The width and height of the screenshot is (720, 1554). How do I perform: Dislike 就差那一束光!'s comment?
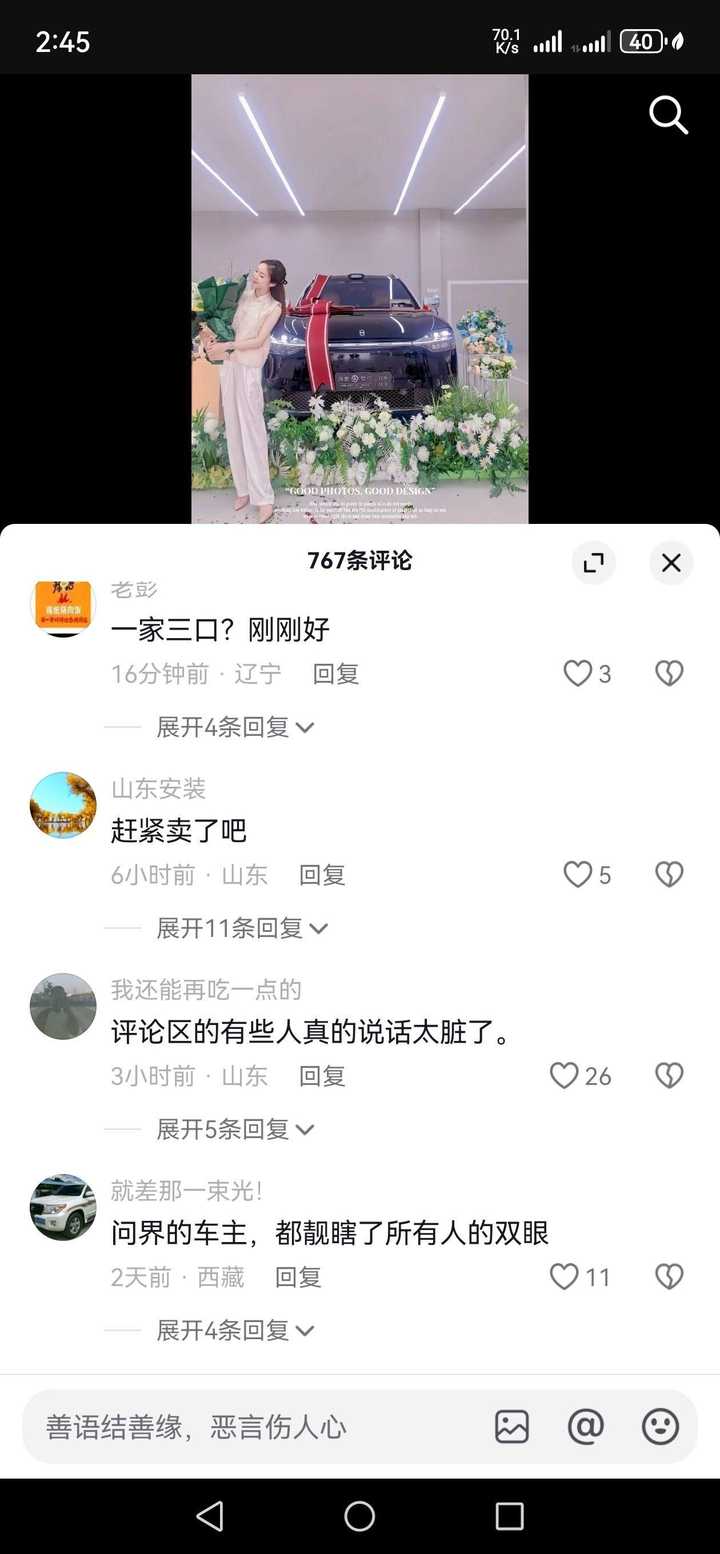669,1277
